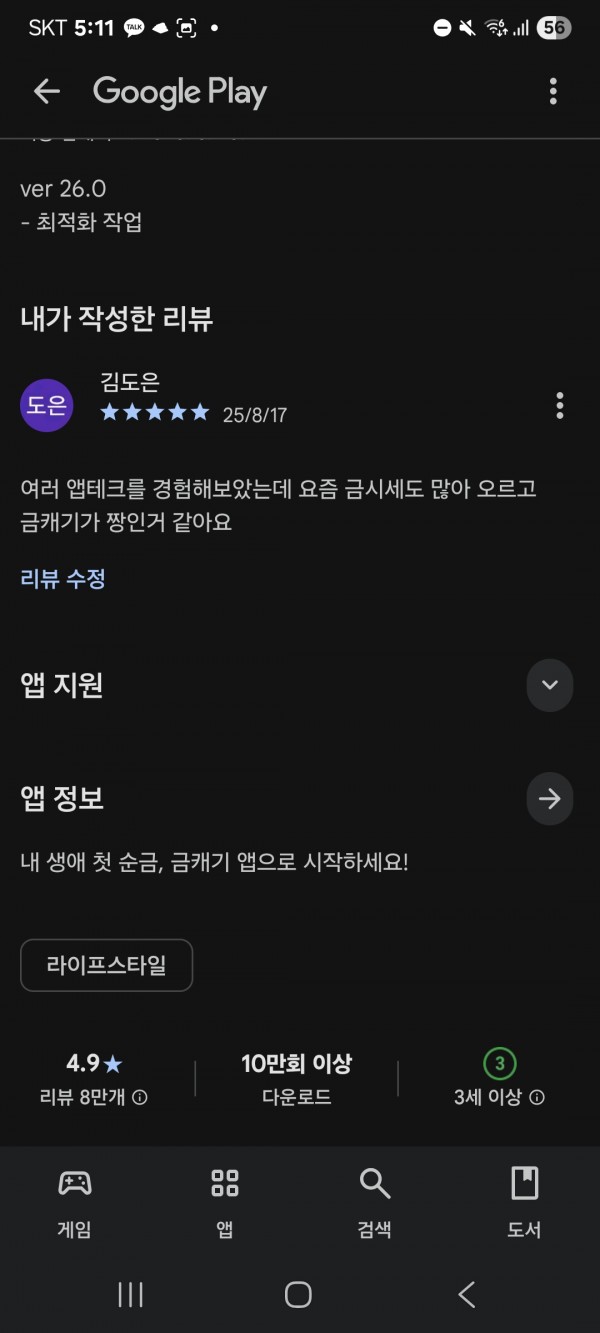Go to the home screen
Image resolution: width=600 pixels, height=1333 pixels.
point(298,1294)
